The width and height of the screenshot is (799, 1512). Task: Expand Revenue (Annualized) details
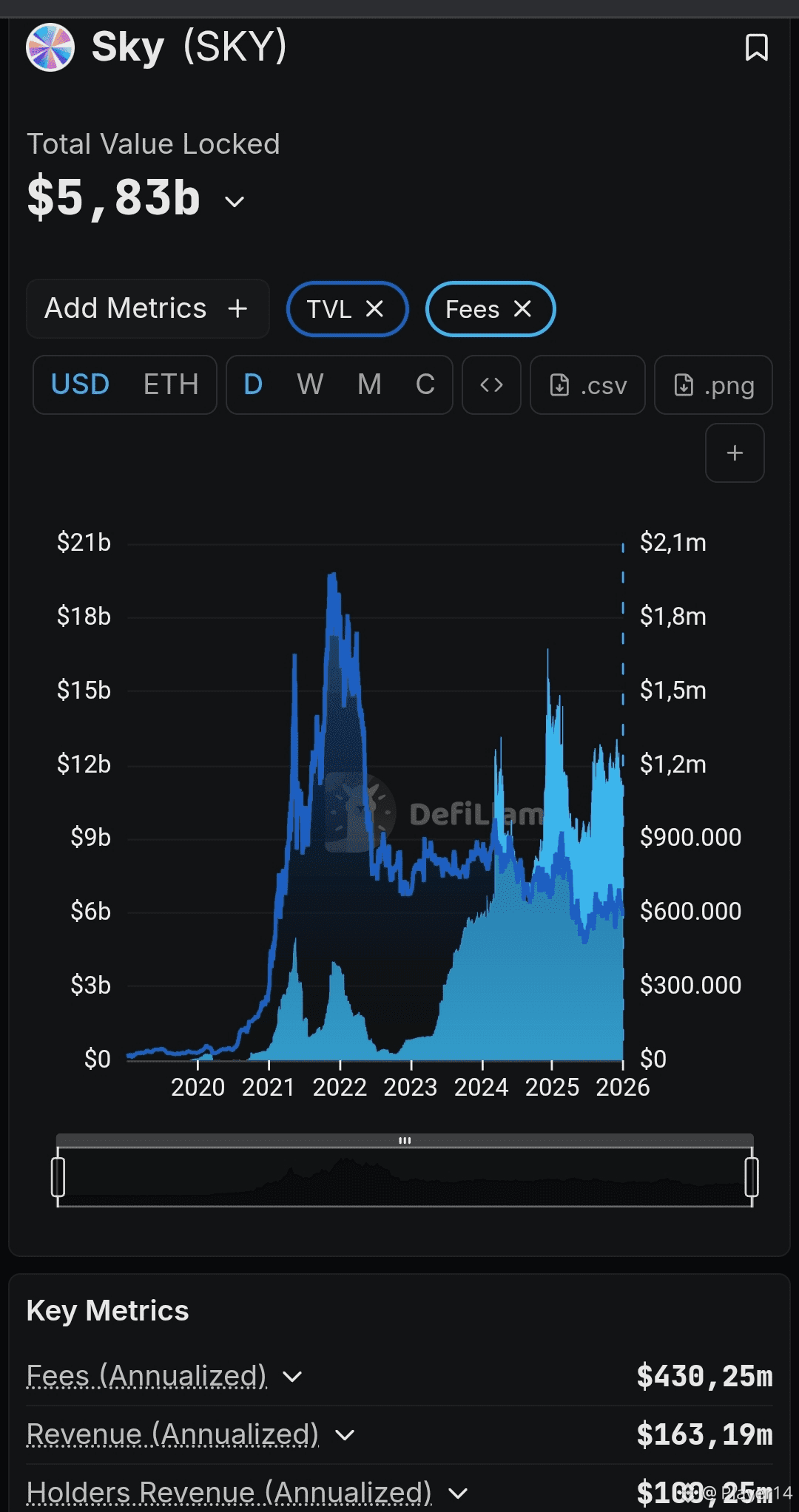click(x=345, y=1435)
